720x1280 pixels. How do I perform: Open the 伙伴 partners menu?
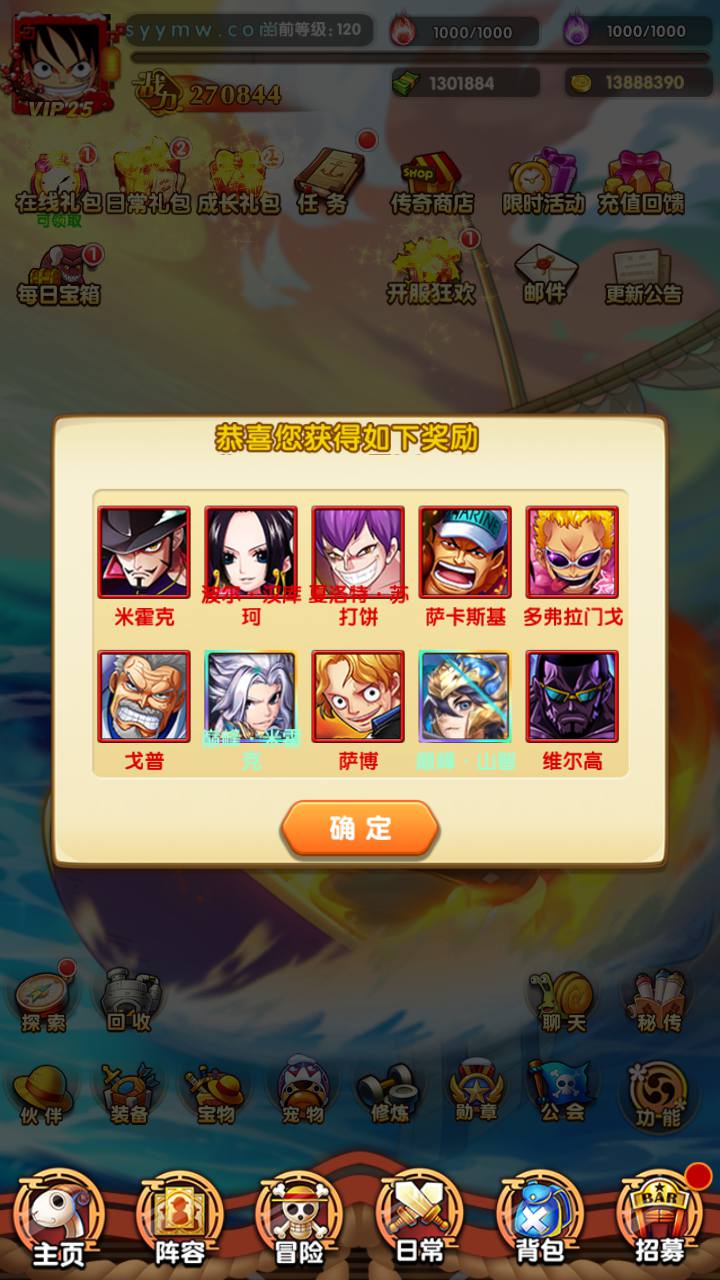pos(42,1094)
